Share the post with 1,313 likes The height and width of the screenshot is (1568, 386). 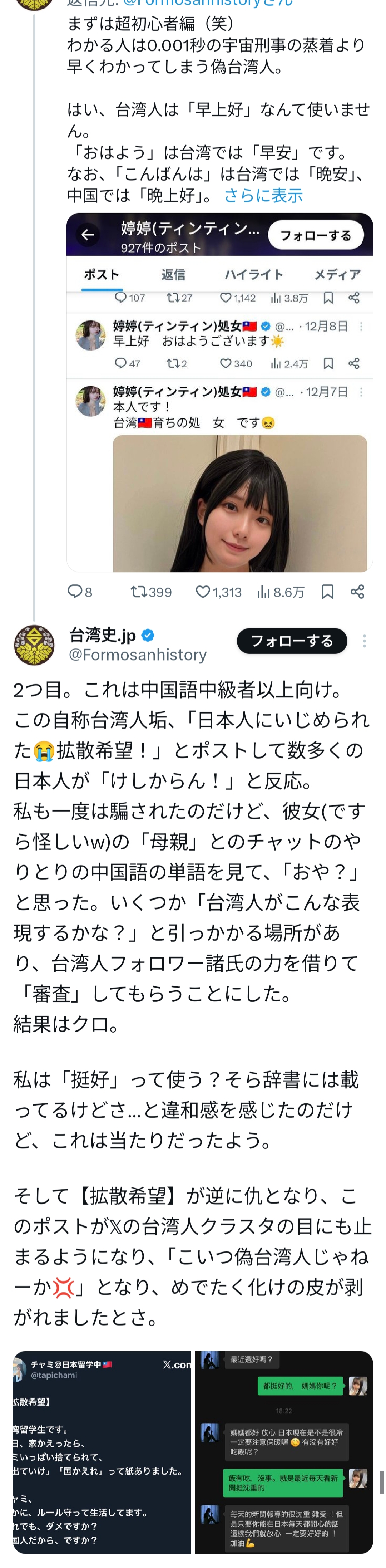point(357,592)
